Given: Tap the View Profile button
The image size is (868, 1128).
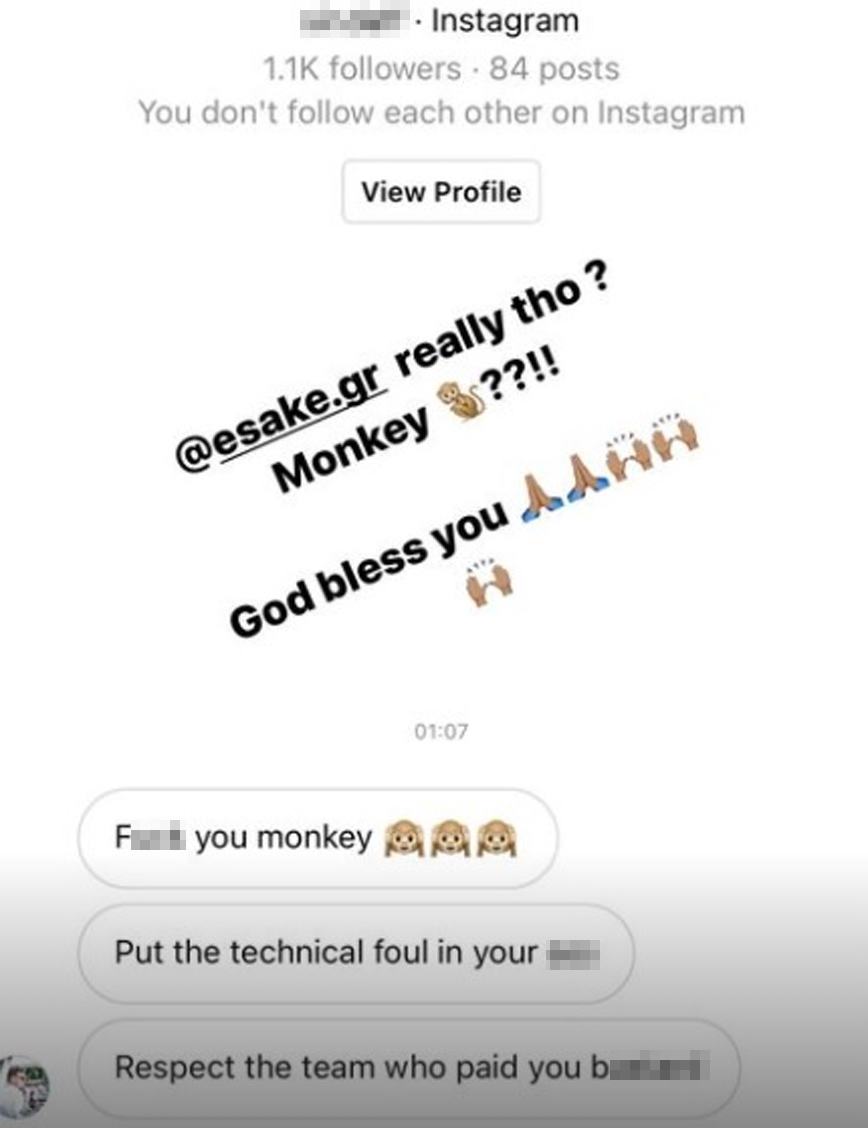Looking at the screenshot, I should click(x=441, y=191).
